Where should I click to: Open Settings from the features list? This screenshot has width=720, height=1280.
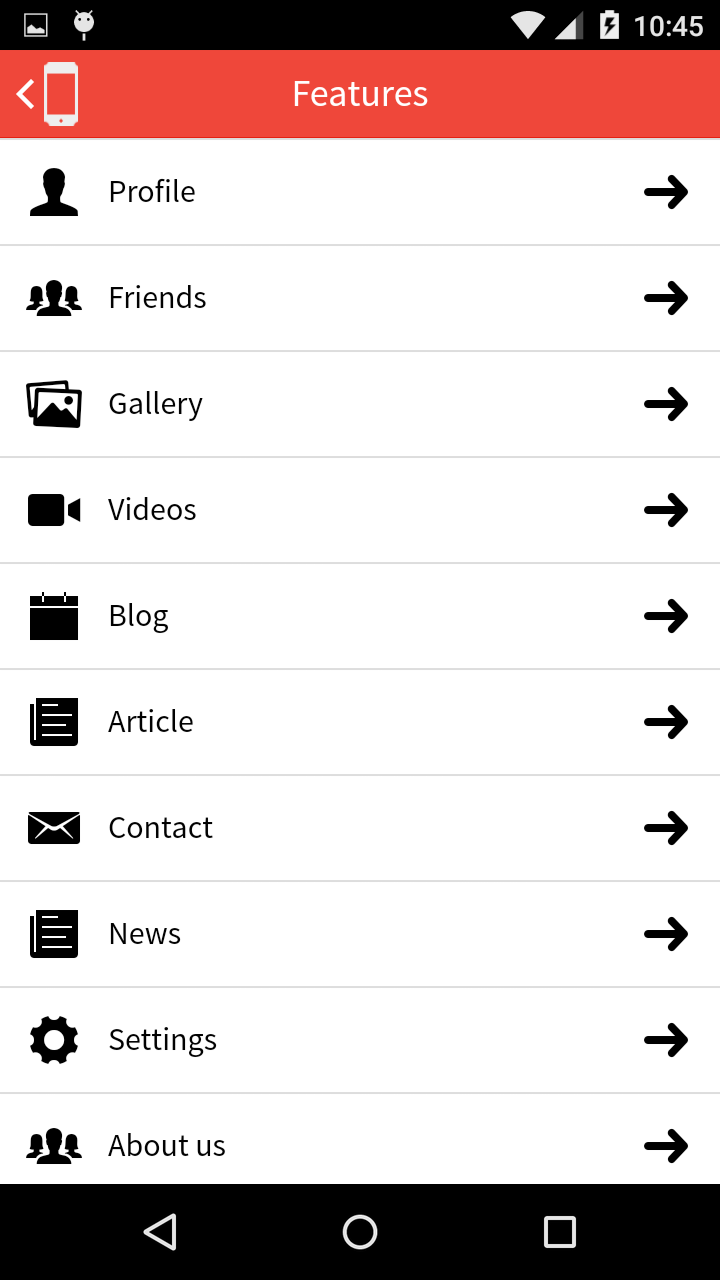(x=360, y=1040)
